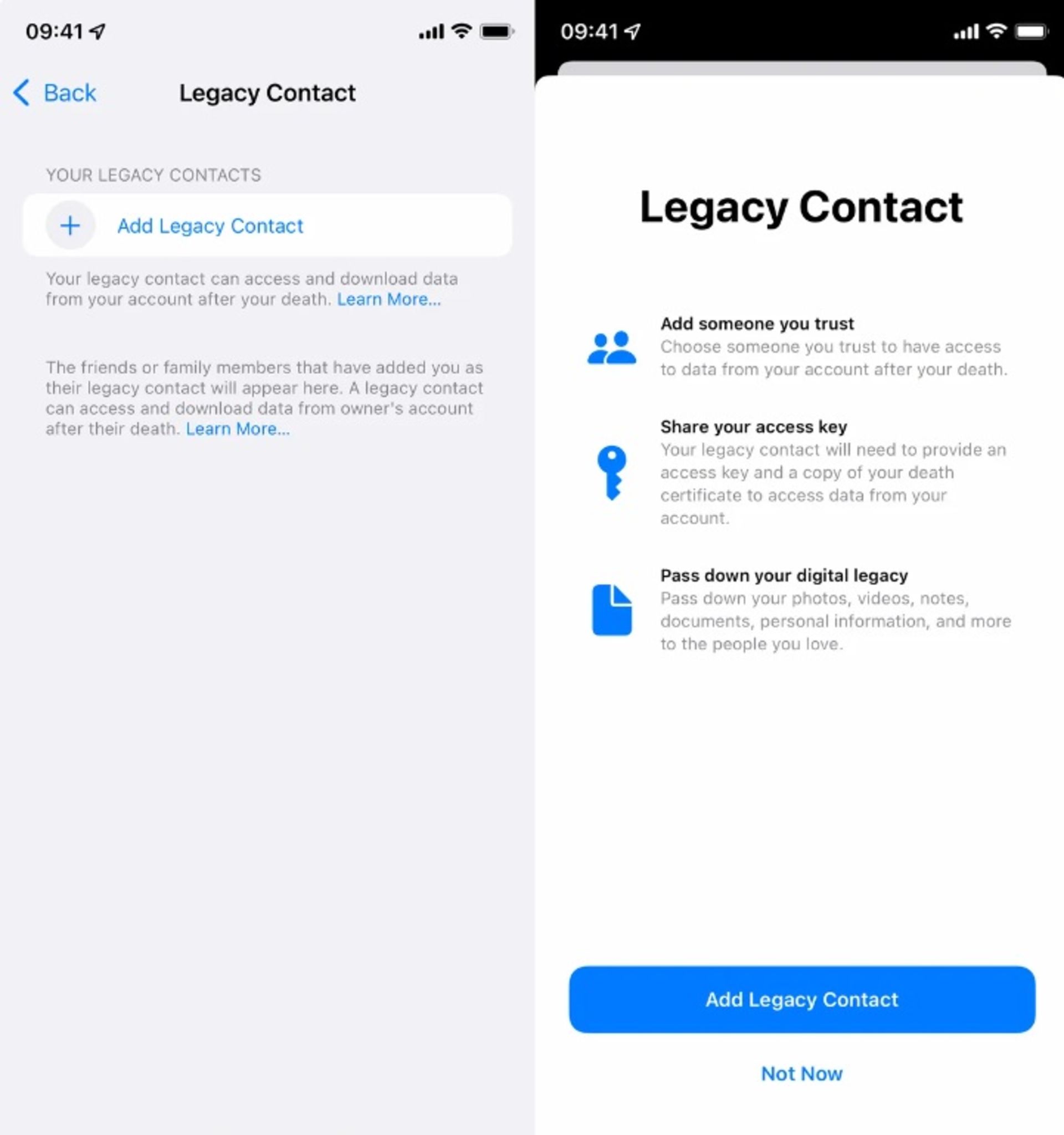The width and height of the screenshot is (1064, 1135).
Task: Go back from Legacy Contact settings
Action: click(55, 93)
